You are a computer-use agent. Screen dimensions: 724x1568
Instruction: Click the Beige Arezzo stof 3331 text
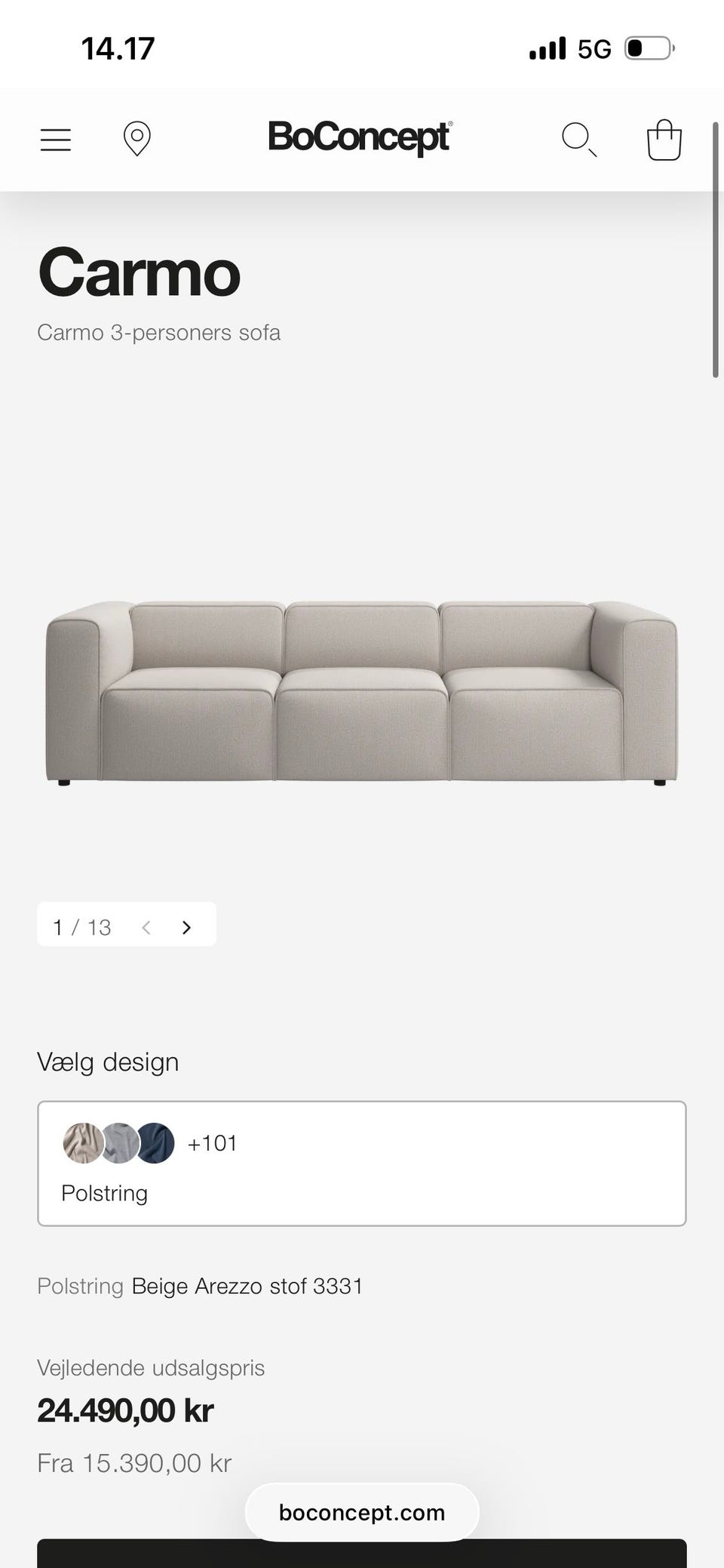coord(247,1286)
